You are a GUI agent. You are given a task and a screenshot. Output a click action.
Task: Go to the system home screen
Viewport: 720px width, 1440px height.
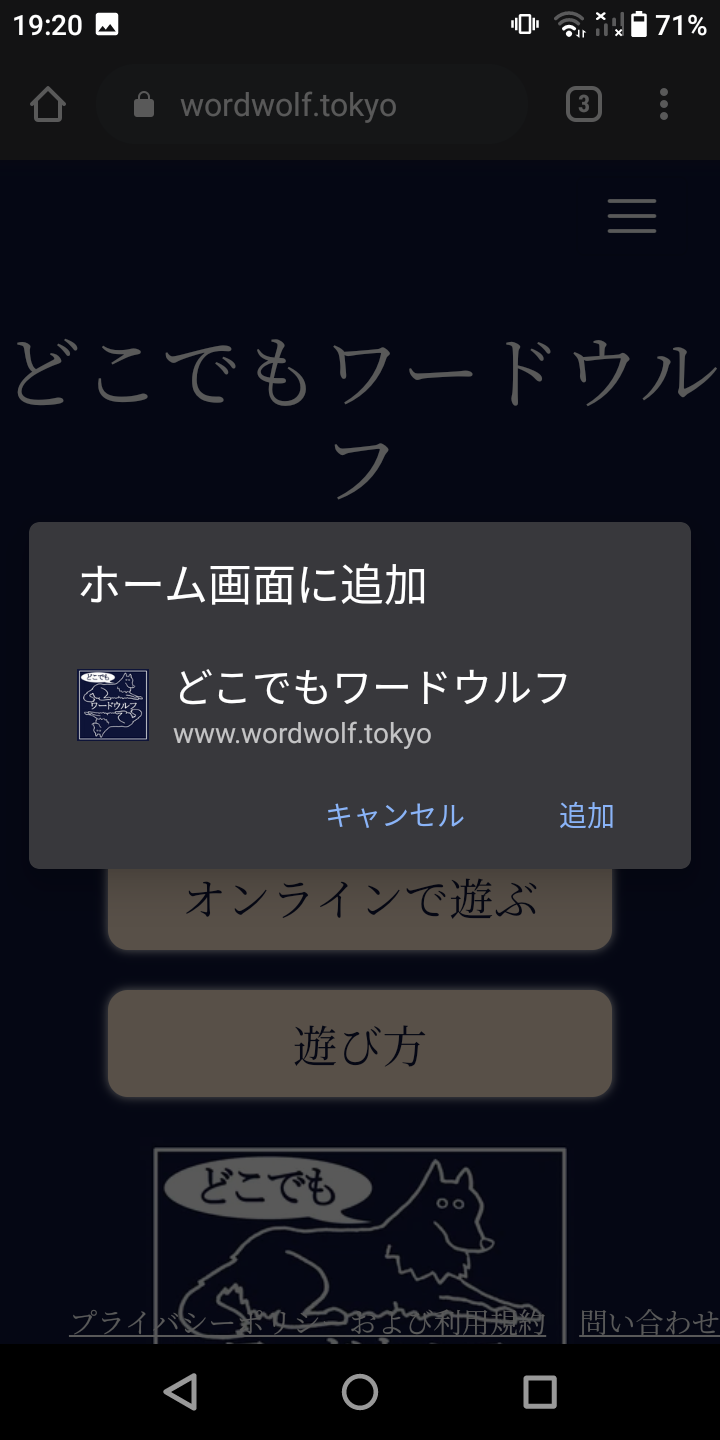pyautogui.click(x=360, y=1391)
